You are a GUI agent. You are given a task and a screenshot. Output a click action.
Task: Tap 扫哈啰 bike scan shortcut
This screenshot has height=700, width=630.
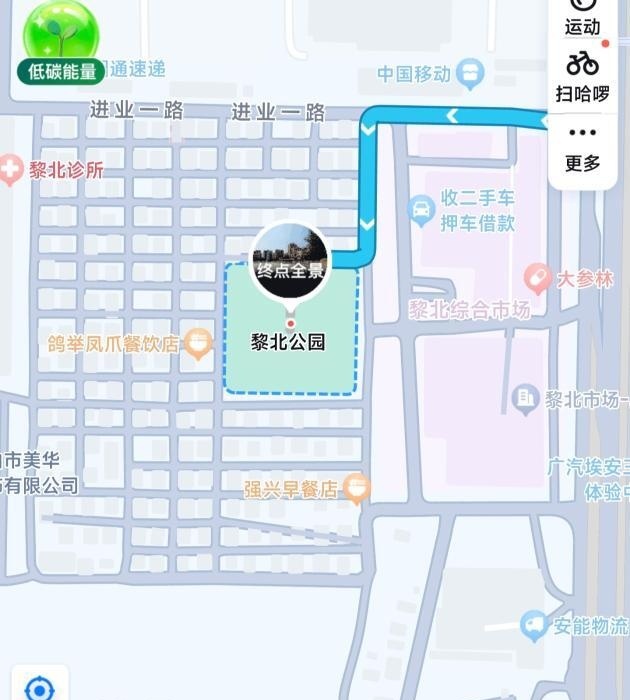(x=582, y=77)
